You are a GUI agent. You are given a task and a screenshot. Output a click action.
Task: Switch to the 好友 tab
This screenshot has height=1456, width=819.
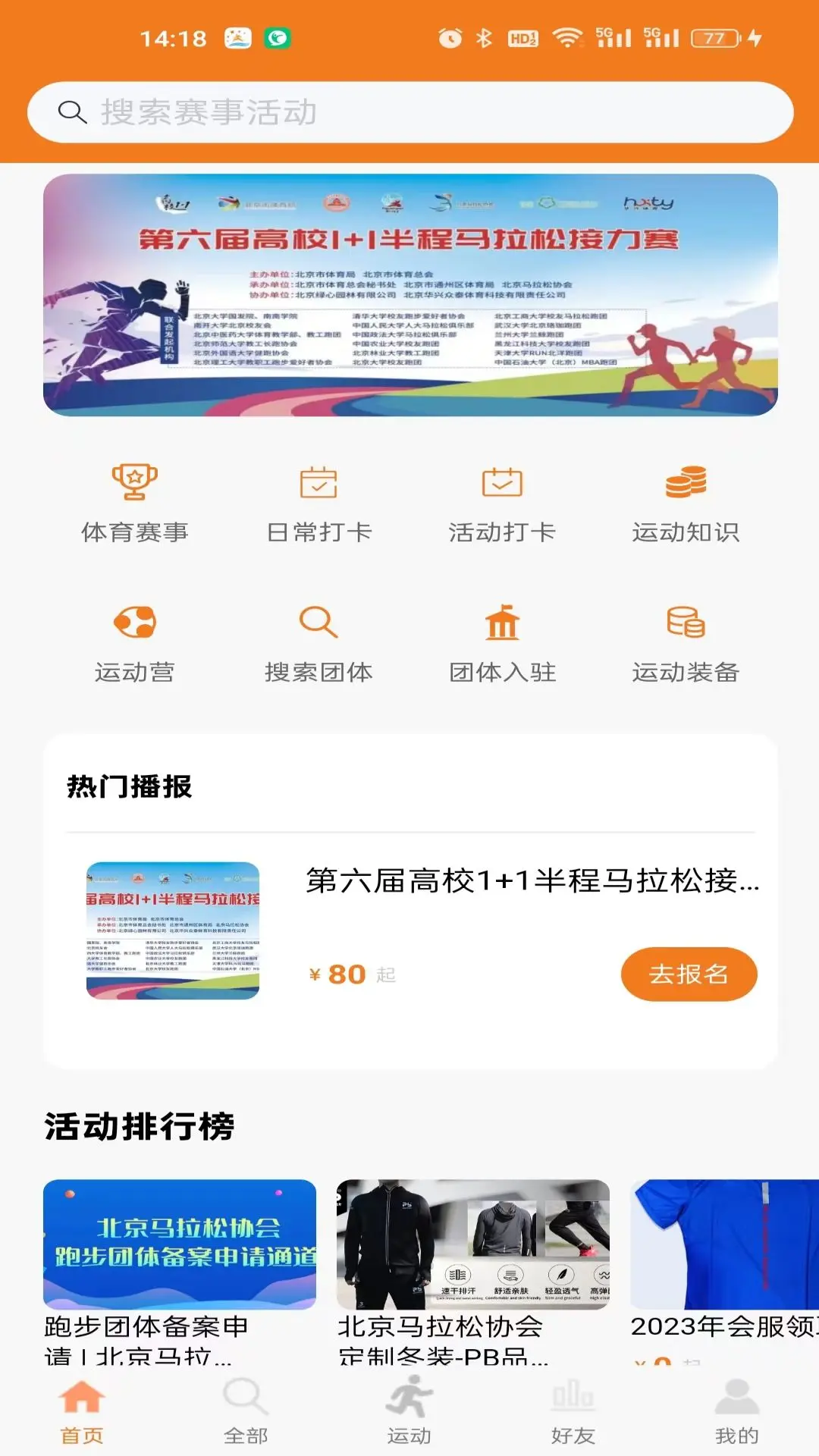(x=573, y=1412)
